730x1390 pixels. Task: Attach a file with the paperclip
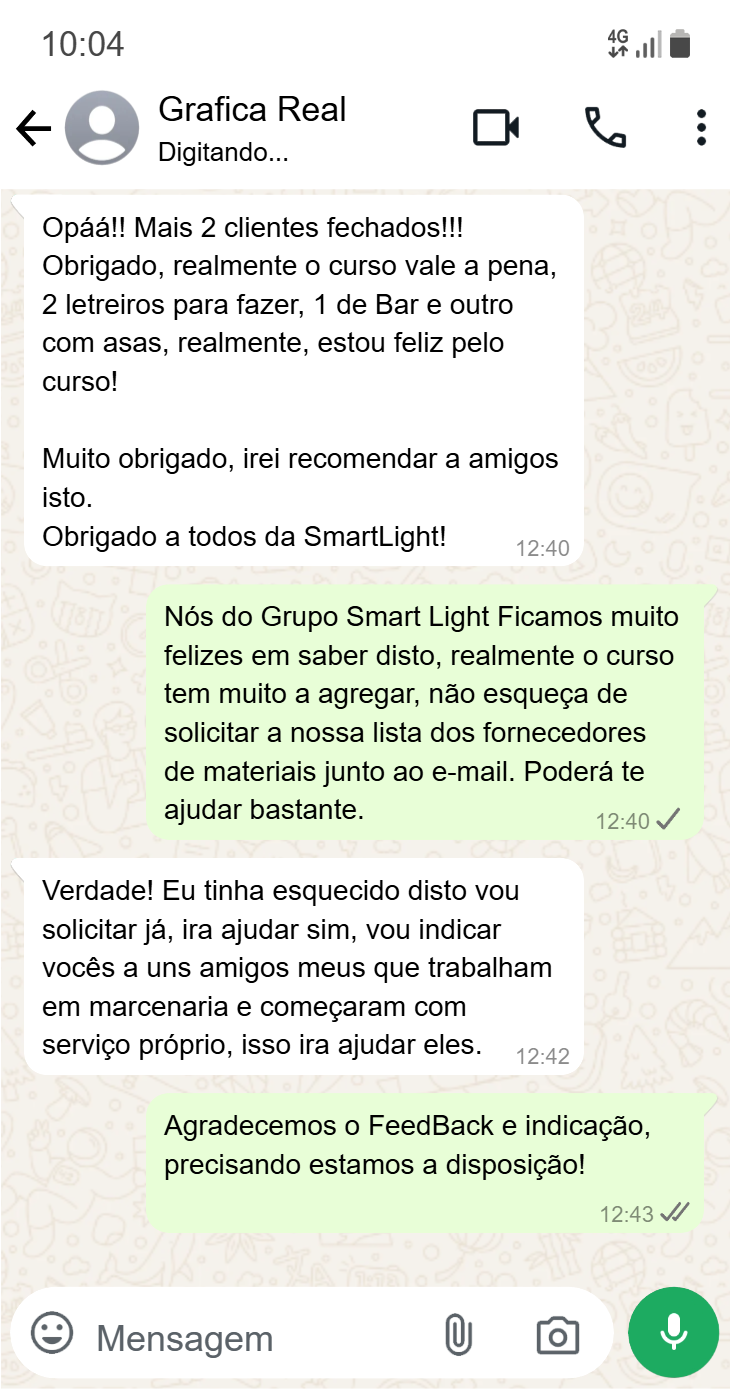(458, 1335)
